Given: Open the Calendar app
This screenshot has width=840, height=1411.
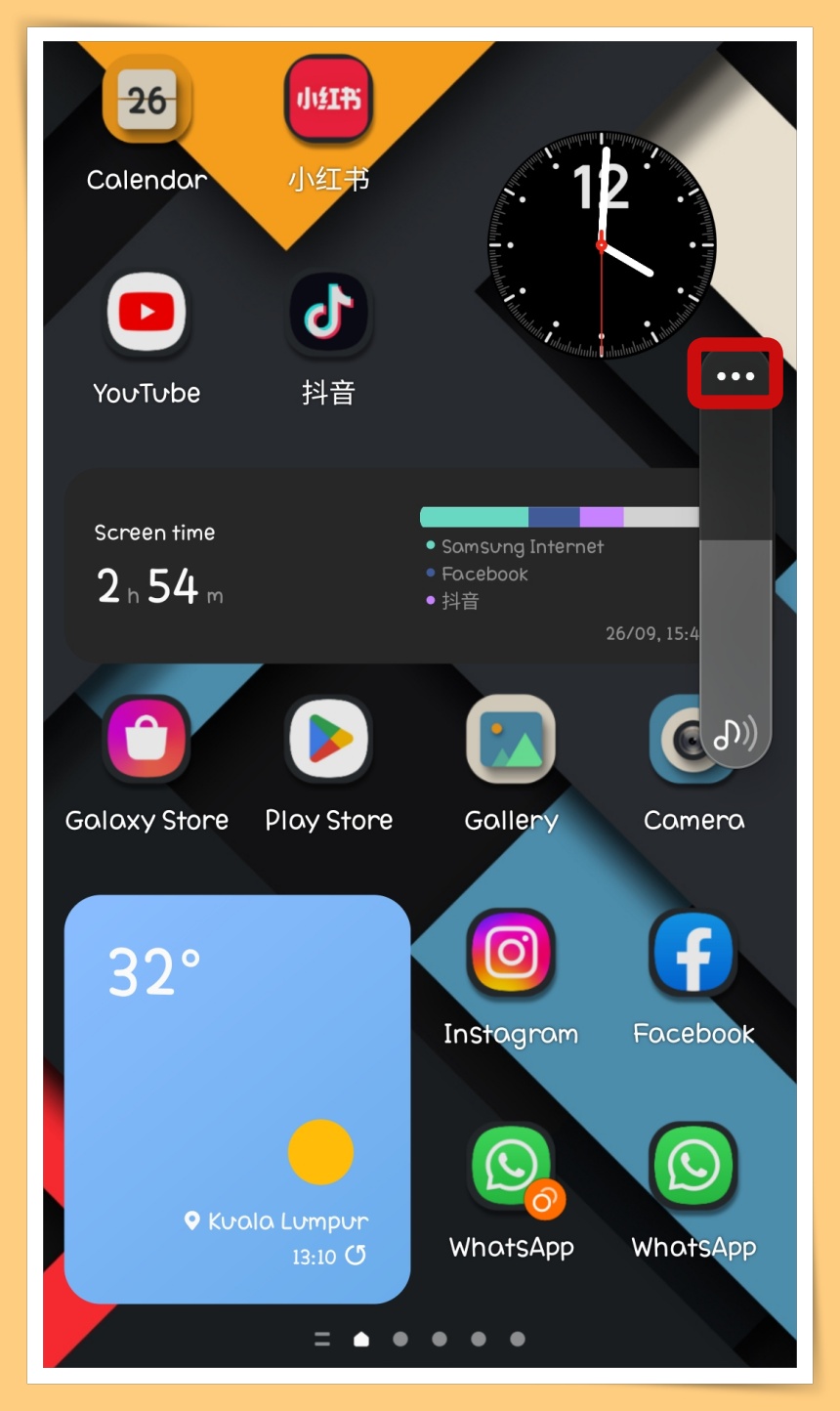Looking at the screenshot, I should [x=147, y=101].
